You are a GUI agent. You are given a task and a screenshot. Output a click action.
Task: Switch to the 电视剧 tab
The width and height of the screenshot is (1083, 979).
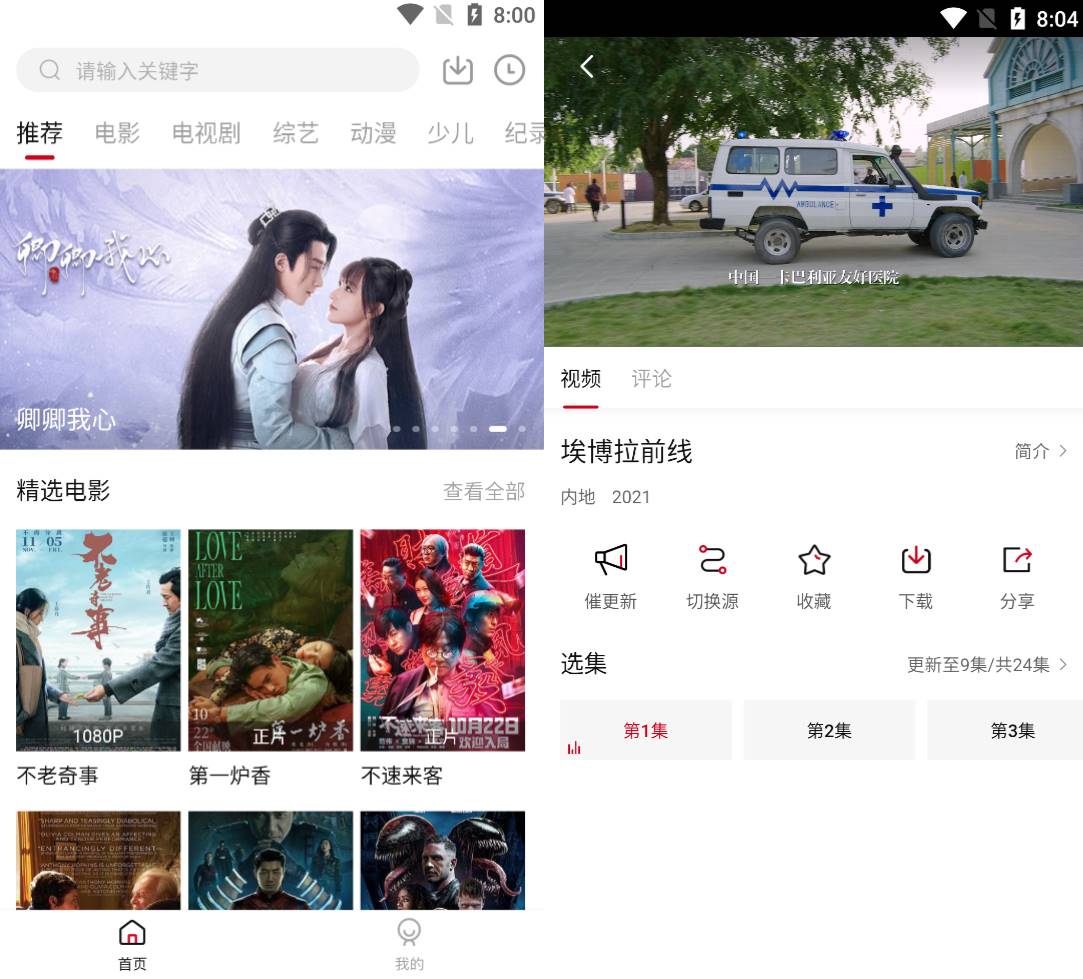206,133
